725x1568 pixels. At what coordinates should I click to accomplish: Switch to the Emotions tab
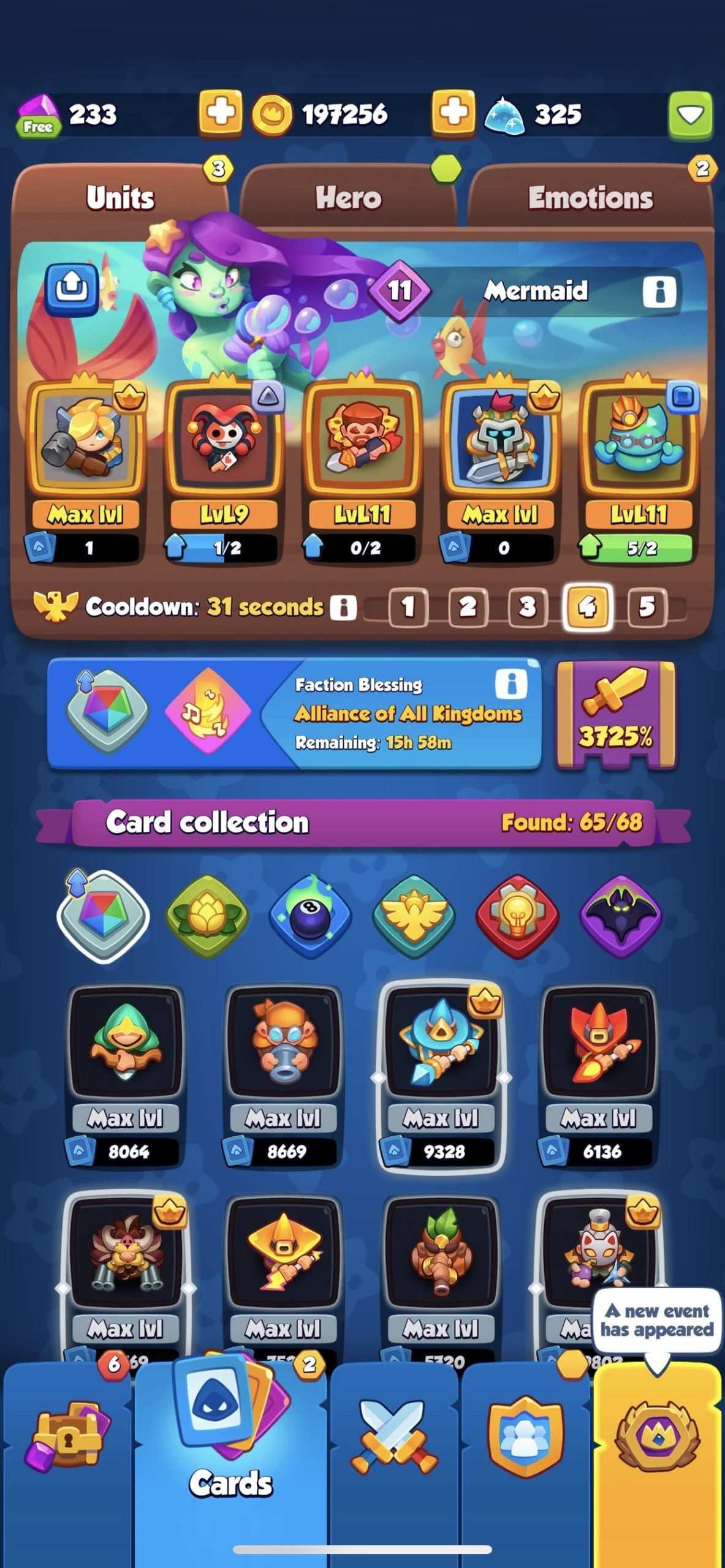pos(590,197)
